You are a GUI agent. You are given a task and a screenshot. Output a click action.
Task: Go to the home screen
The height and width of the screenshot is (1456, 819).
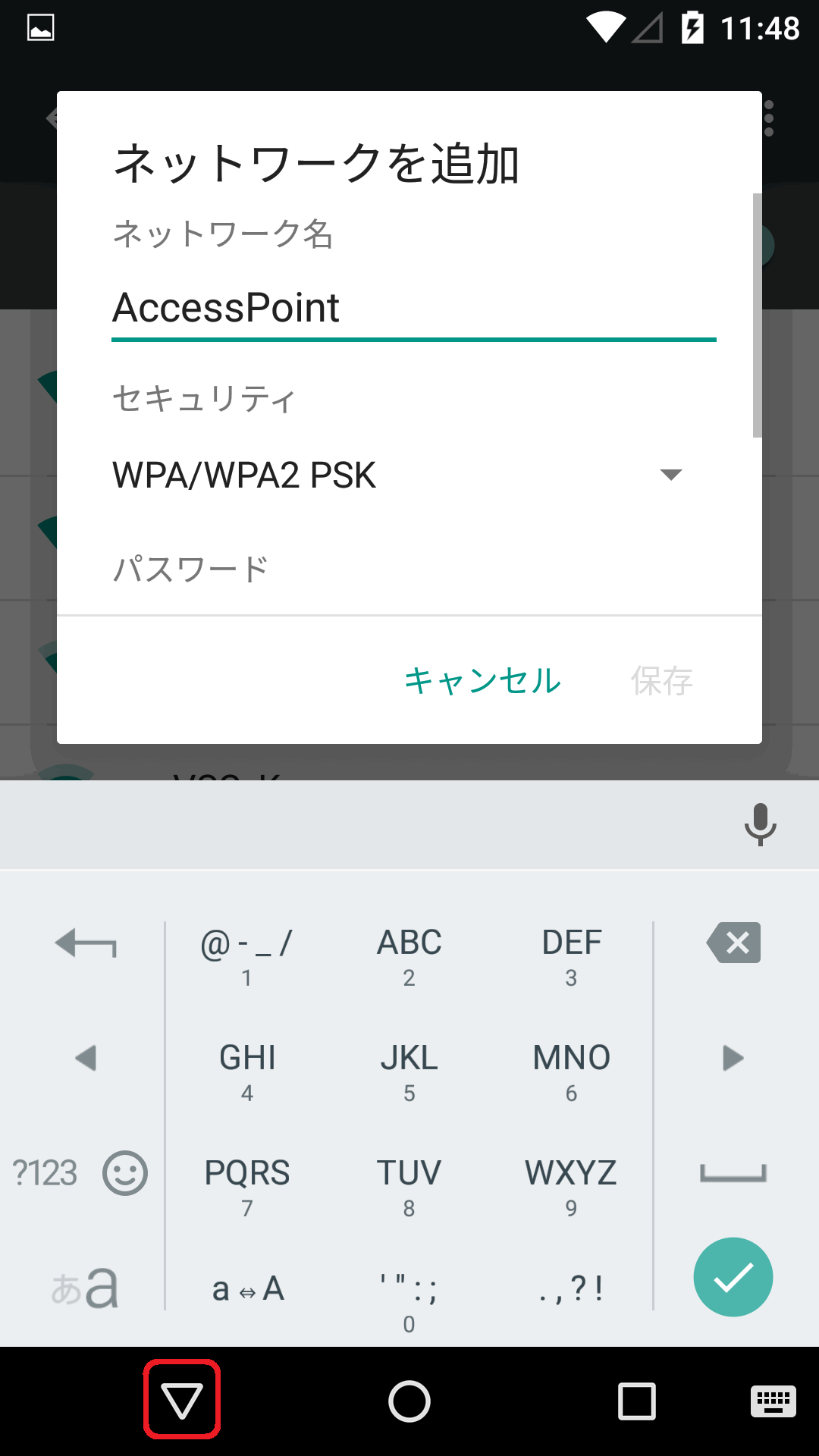(409, 1401)
